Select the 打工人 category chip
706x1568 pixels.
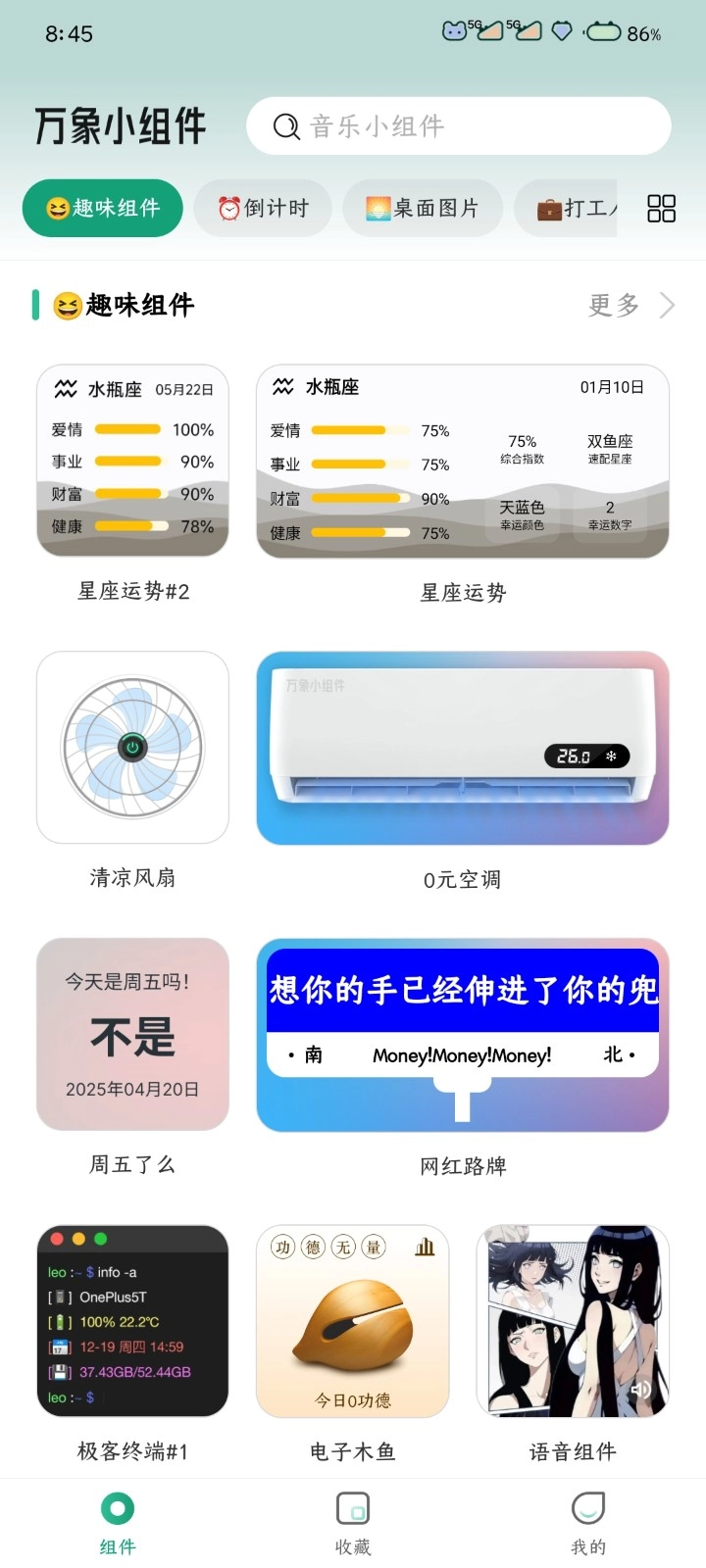tap(577, 208)
